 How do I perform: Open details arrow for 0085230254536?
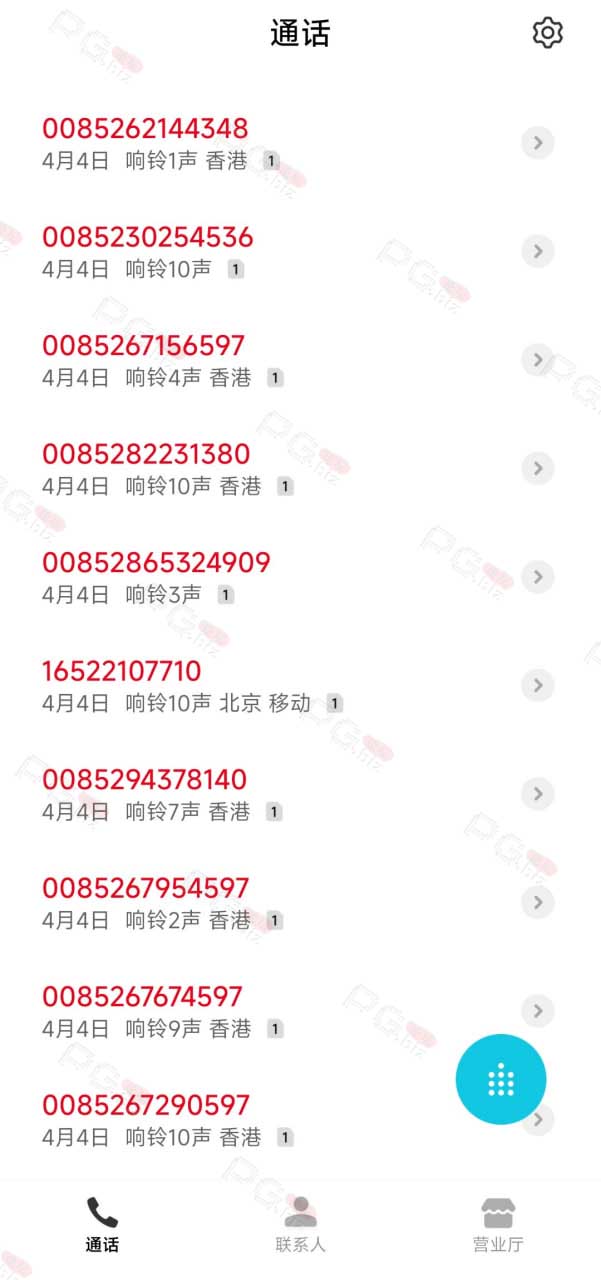(538, 251)
